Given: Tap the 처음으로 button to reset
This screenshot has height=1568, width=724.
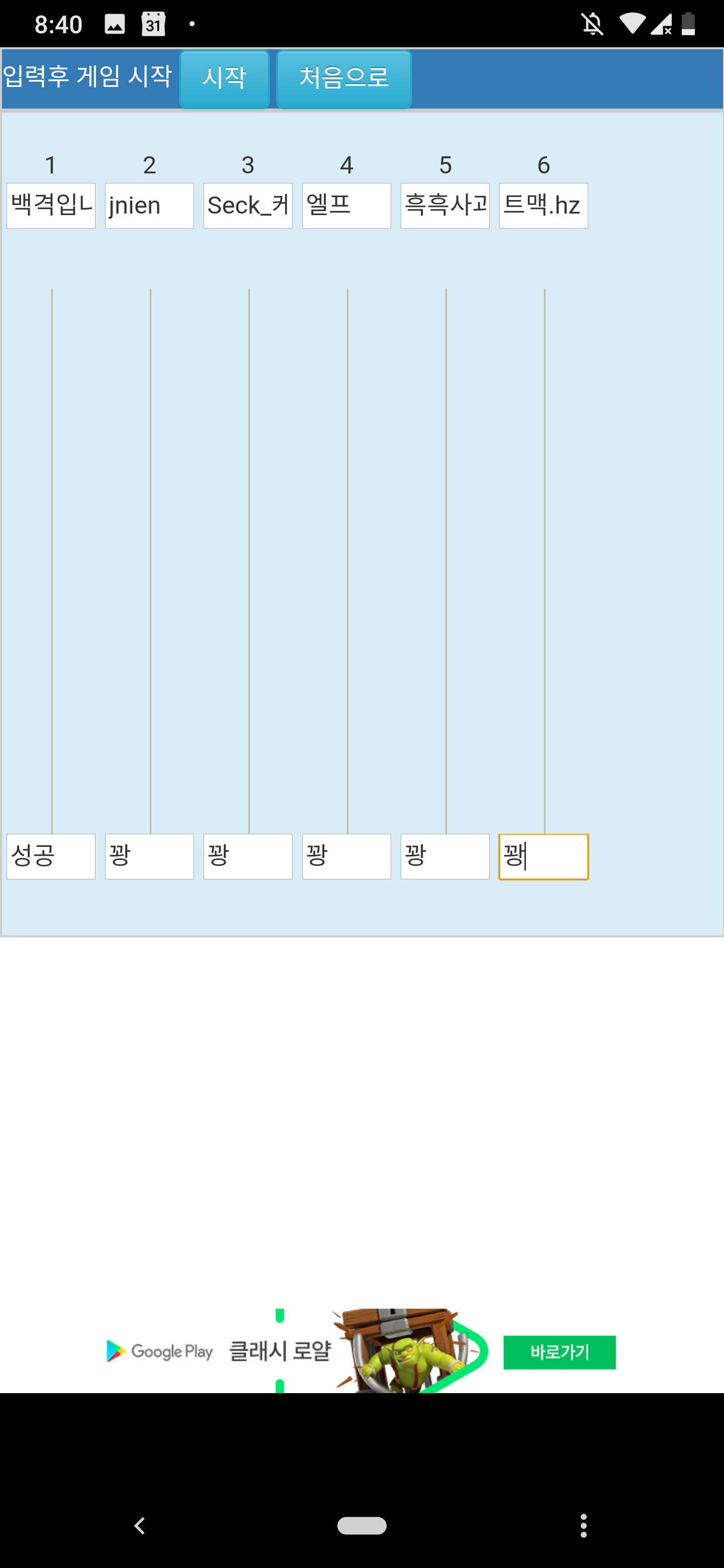Looking at the screenshot, I should pyautogui.click(x=344, y=79).
